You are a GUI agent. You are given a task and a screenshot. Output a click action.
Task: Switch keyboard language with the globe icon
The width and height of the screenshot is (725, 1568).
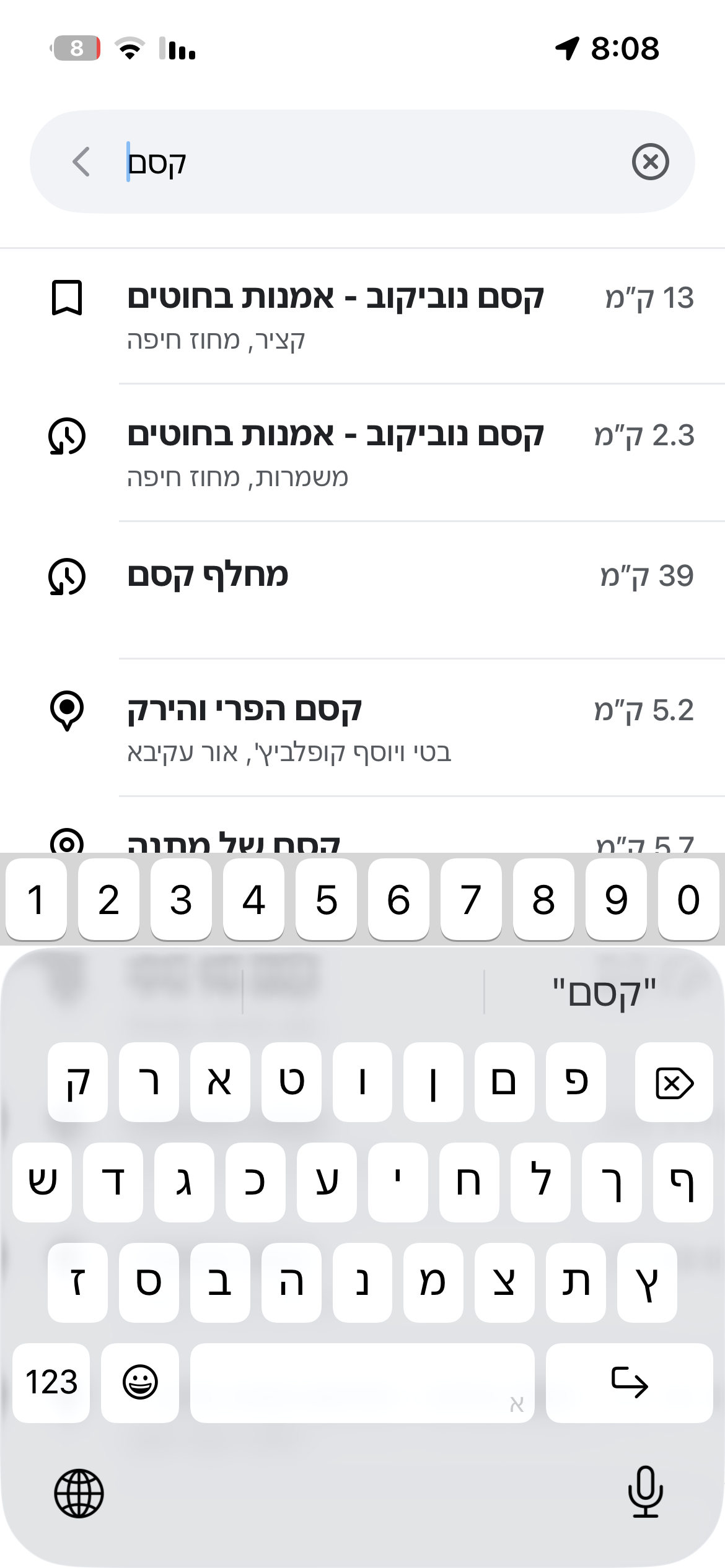(79, 1494)
